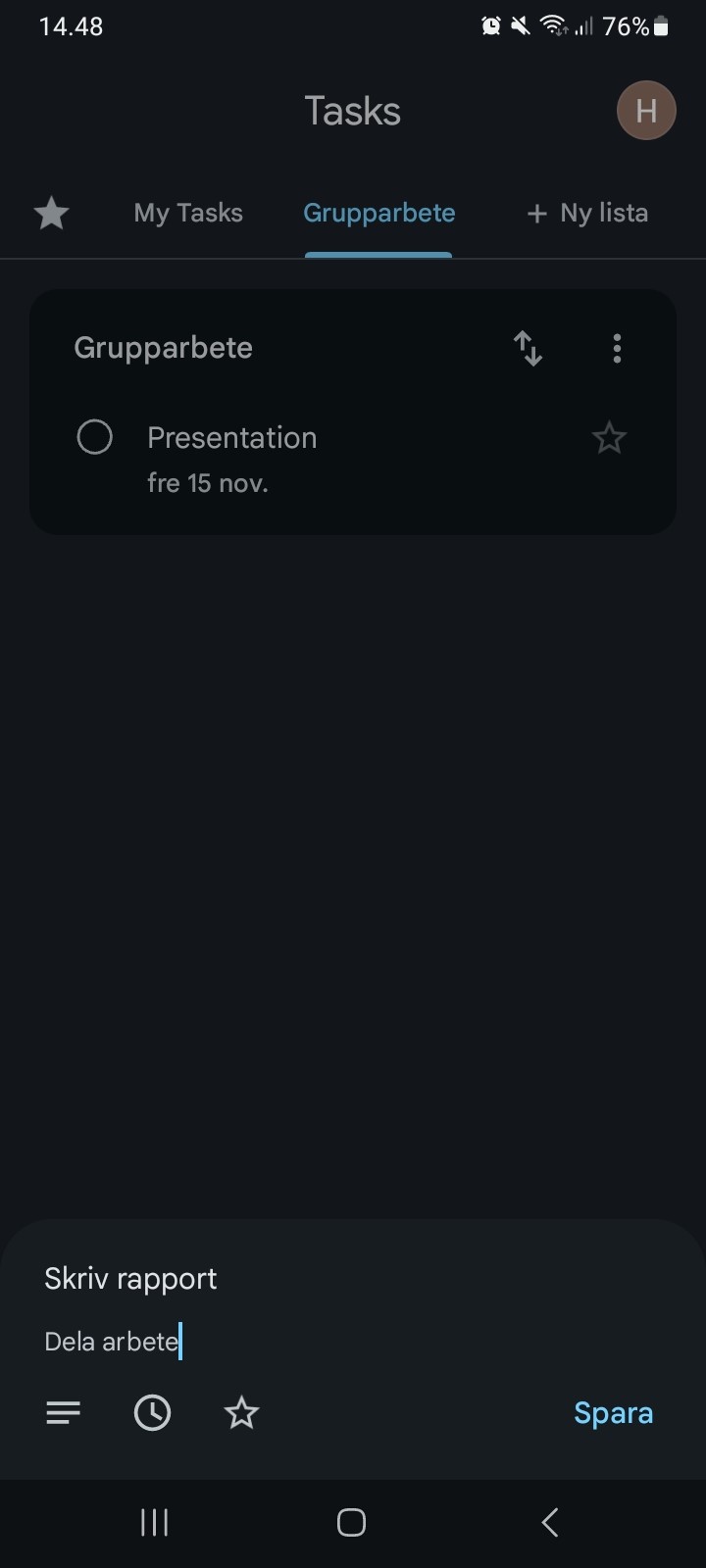This screenshot has width=706, height=1568.
Task: Open the account avatar H
Action: coord(646,111)
